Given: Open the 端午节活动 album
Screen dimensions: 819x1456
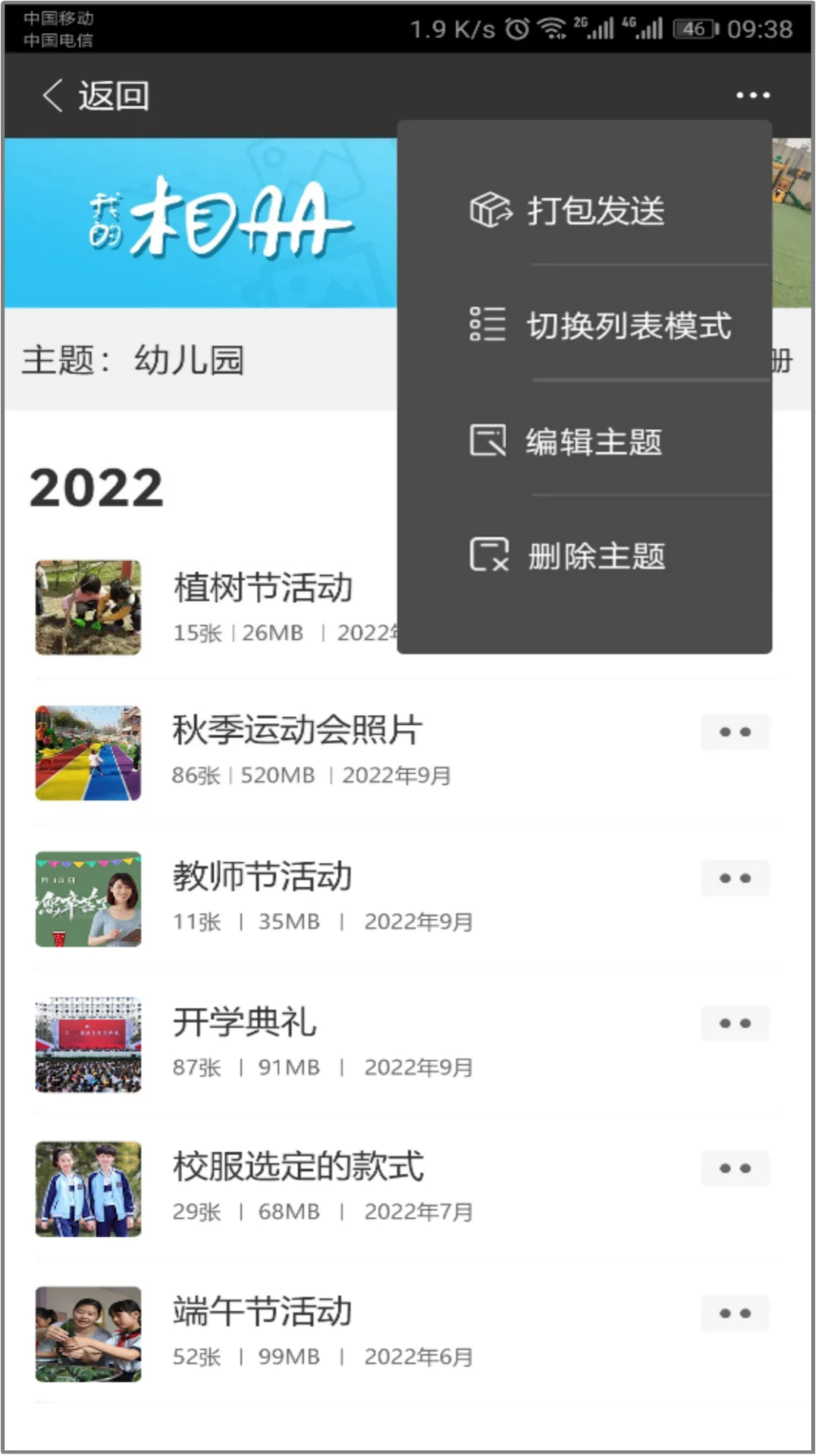Looking at the screenshot, I should 262,1312.
